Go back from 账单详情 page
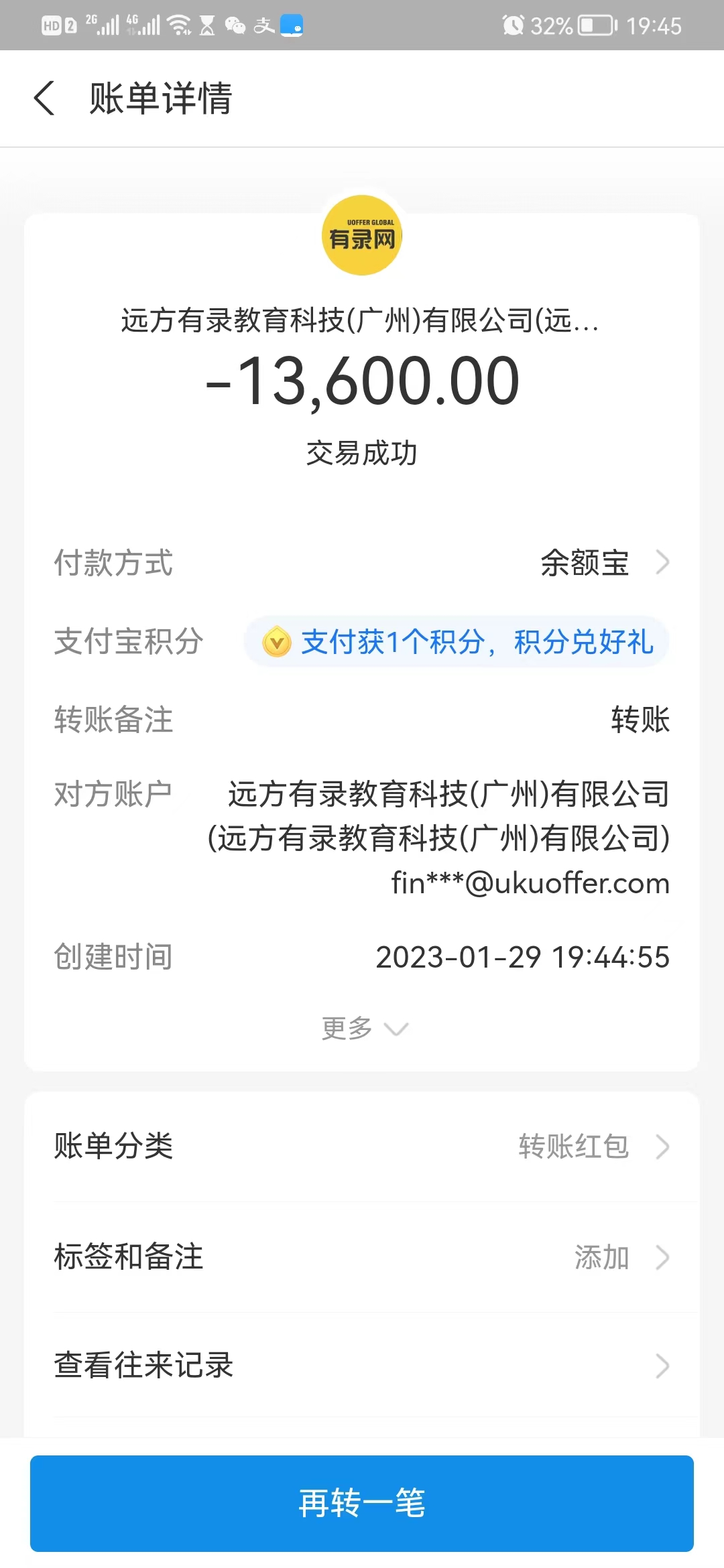This screenshot has width=724, height=1568. tap(44, 99)
